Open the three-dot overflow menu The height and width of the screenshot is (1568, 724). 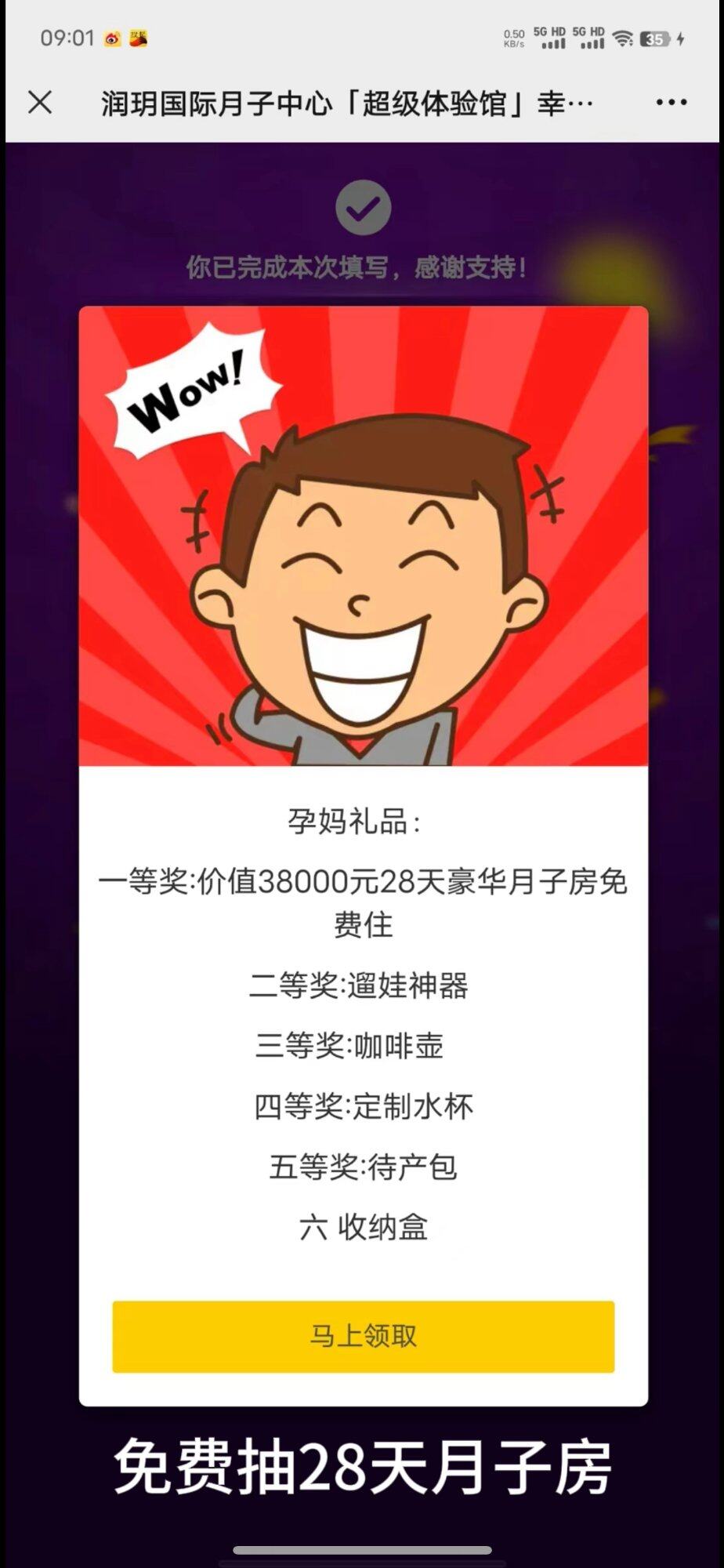click(x=672, y=102)
